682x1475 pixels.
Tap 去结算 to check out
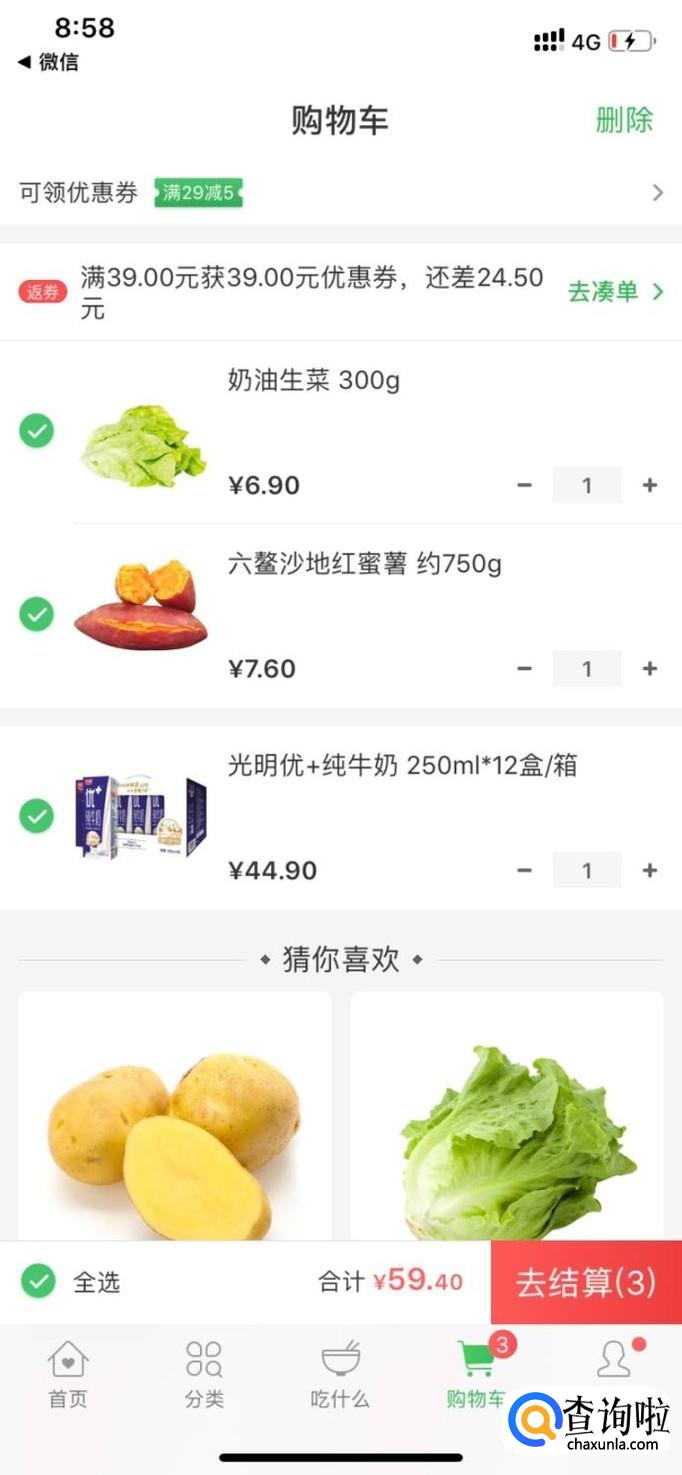click(586, 1282)
